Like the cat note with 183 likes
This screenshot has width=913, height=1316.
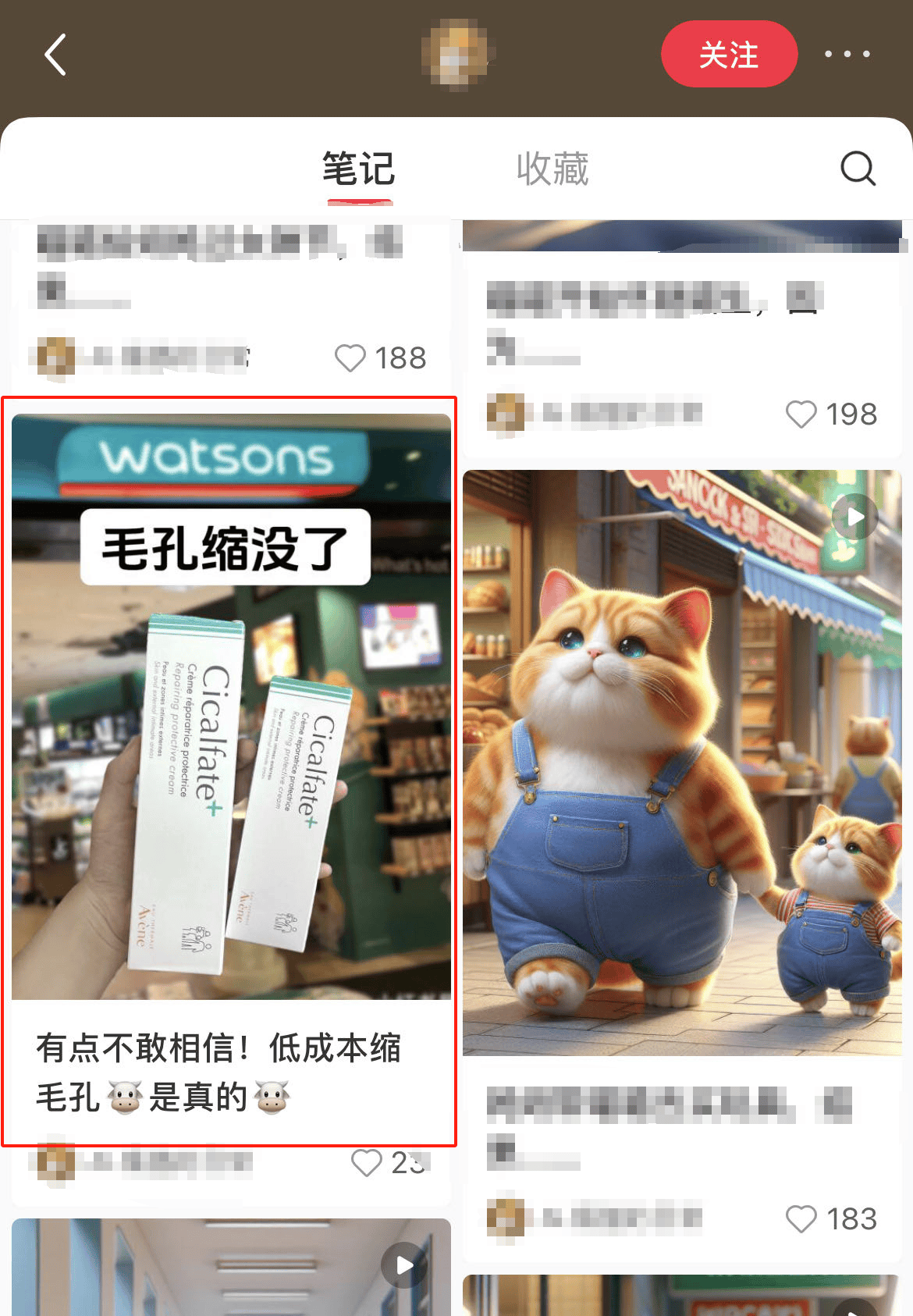tap(801, 1218)
